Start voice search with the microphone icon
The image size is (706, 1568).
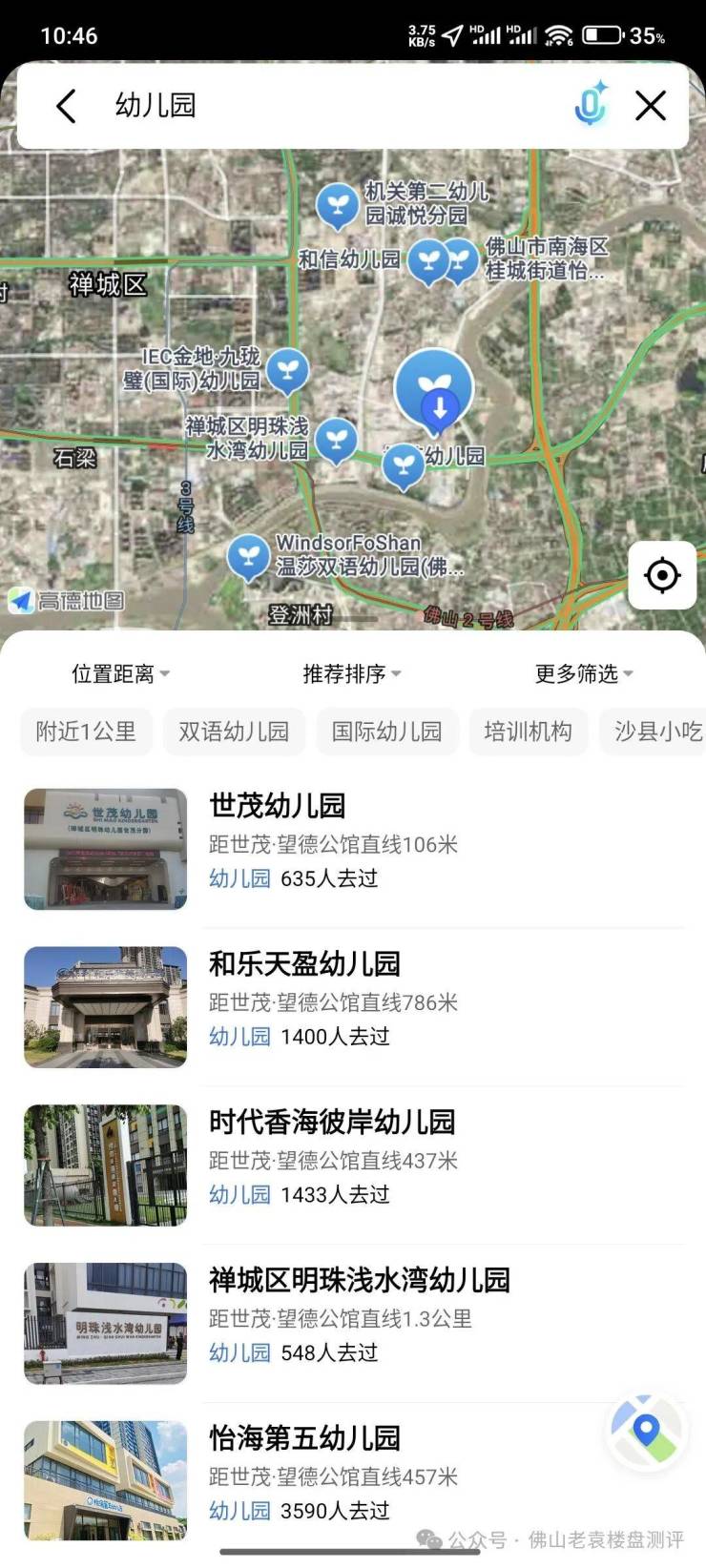(591, 105)
